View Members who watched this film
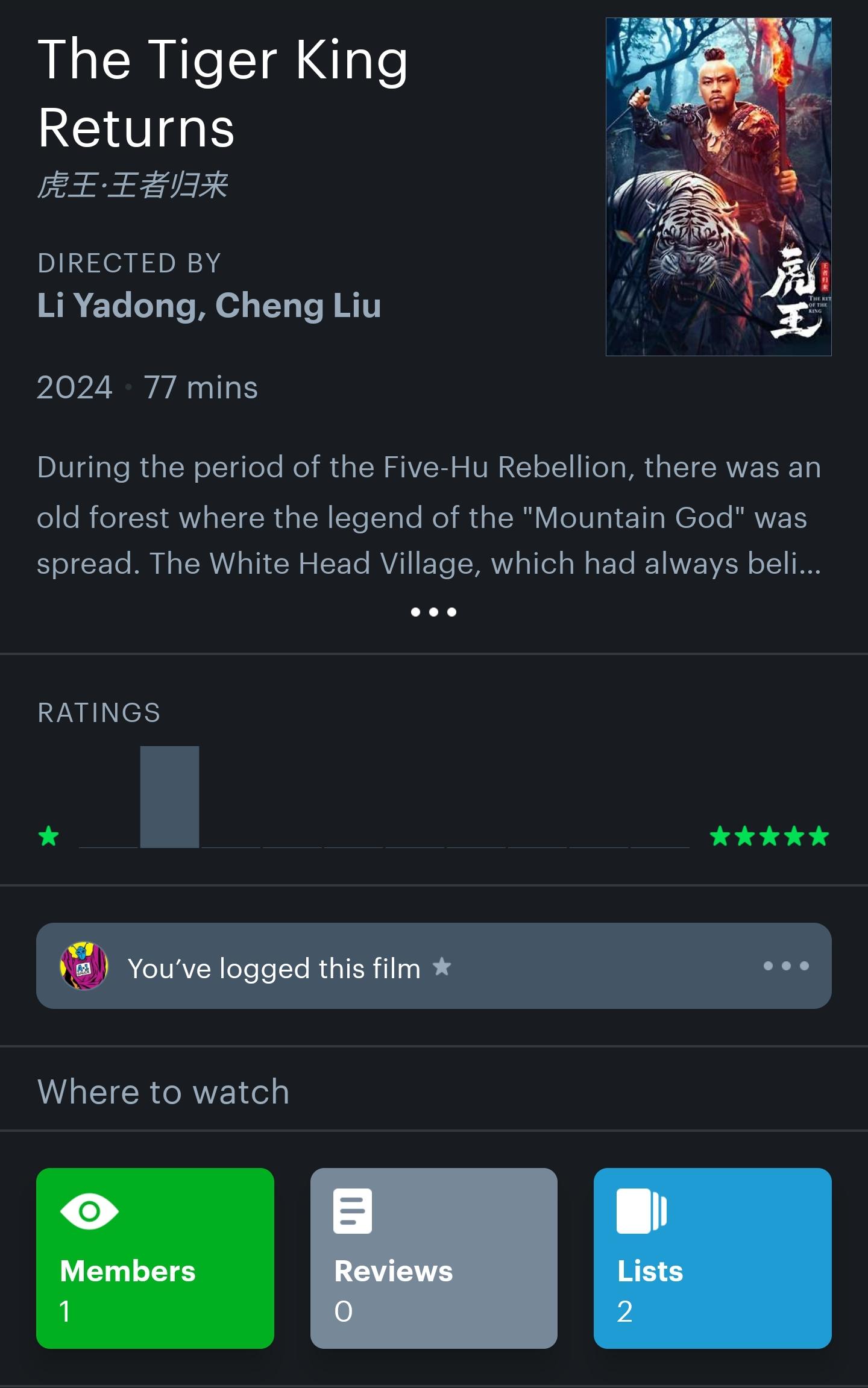This screenshot has width=868, height=1388. tap(155, 1258)
